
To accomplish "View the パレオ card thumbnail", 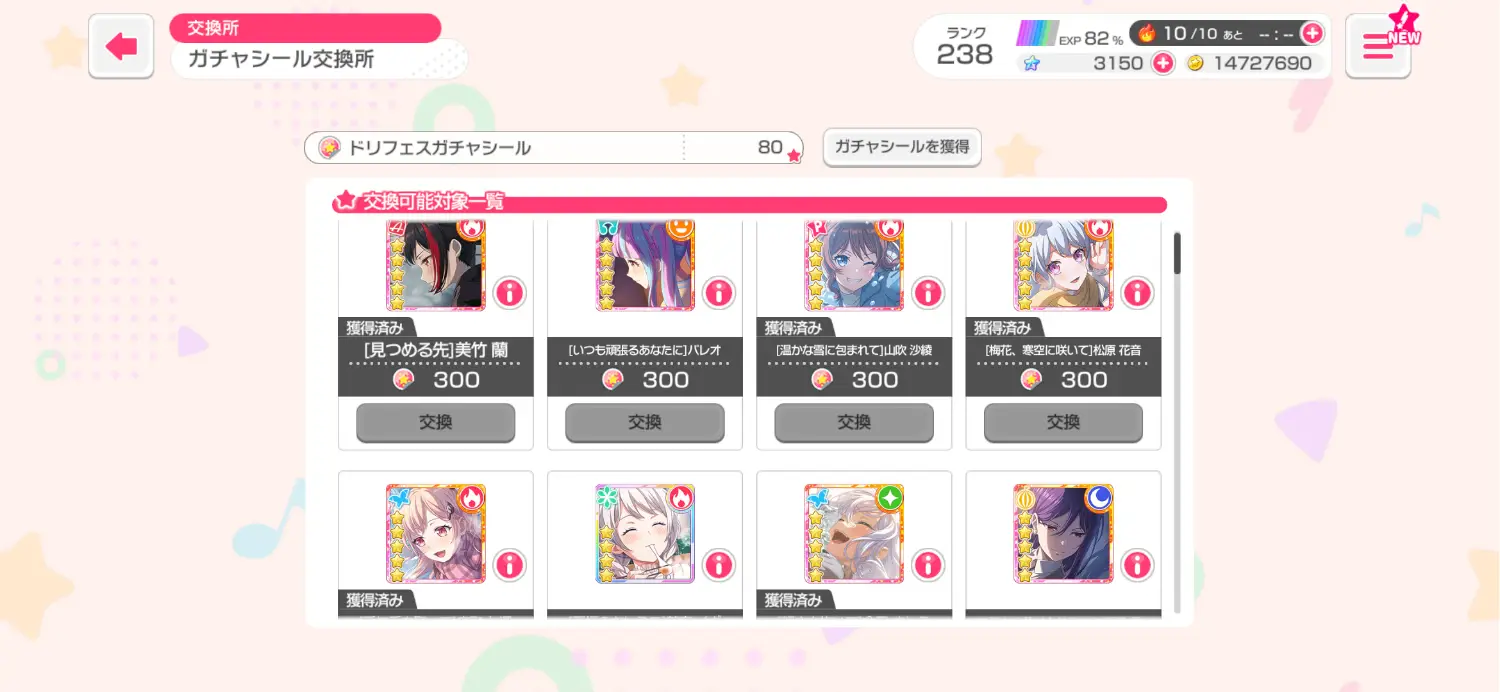I will pos(644,265).
